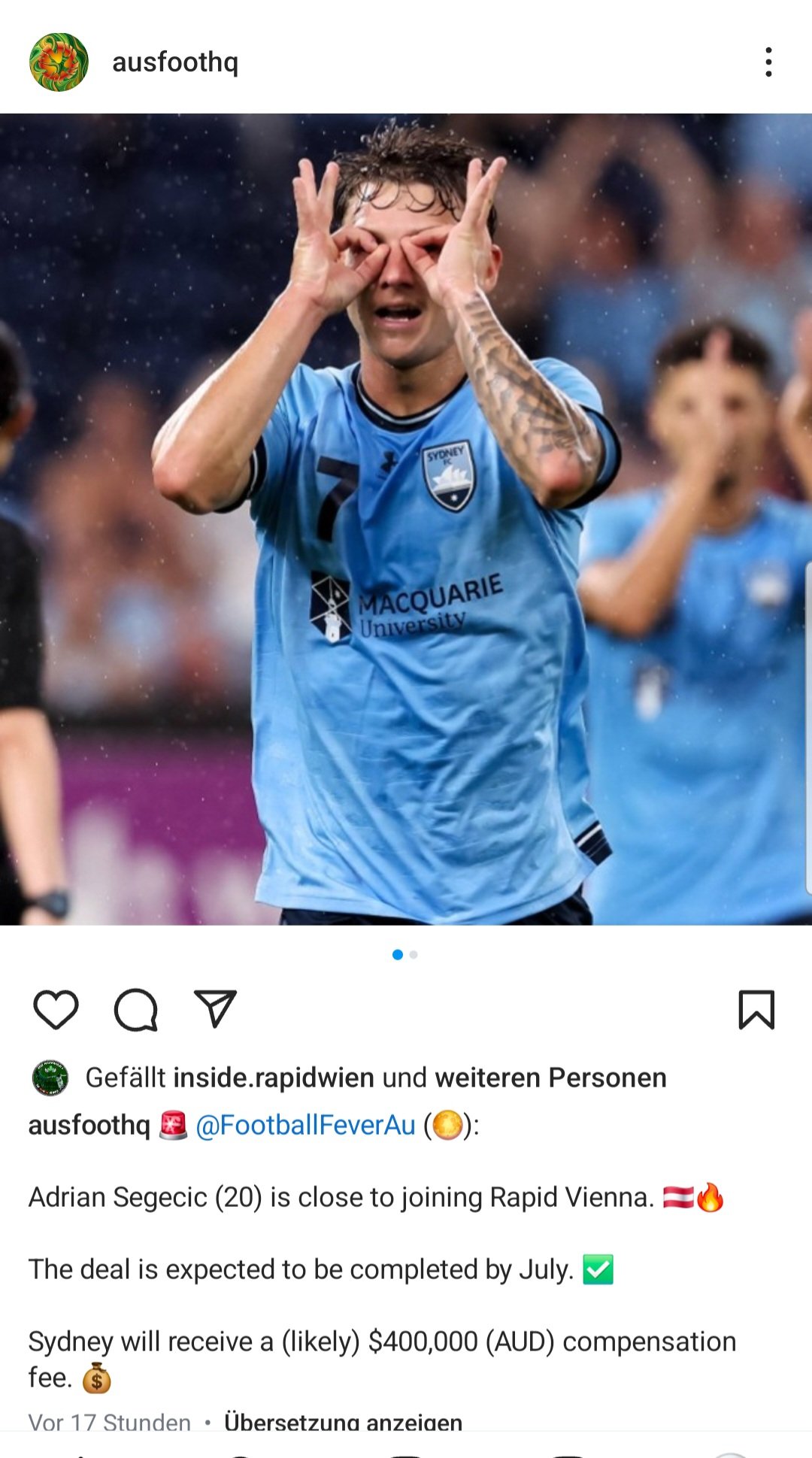Open the Sydney FC player photo

(406, 519)
